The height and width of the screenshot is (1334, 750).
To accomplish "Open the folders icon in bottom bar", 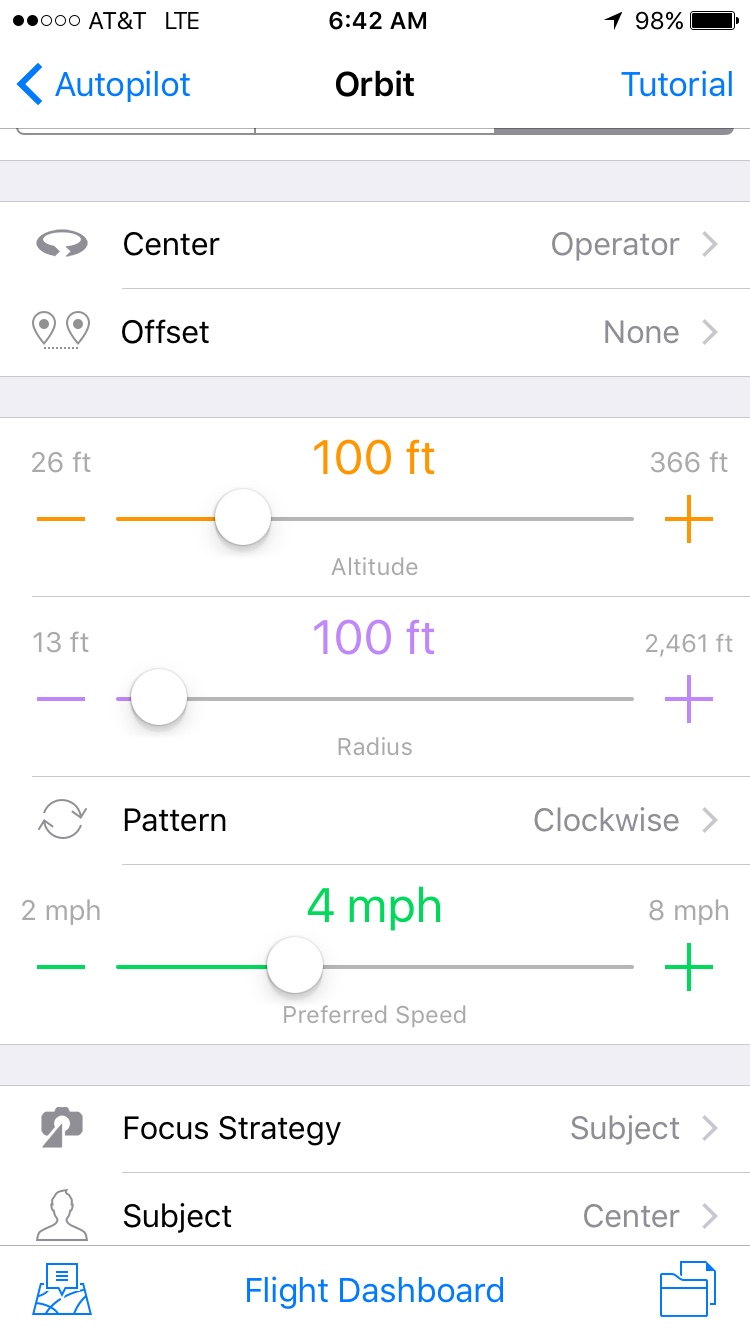I will click(688, 1289).
